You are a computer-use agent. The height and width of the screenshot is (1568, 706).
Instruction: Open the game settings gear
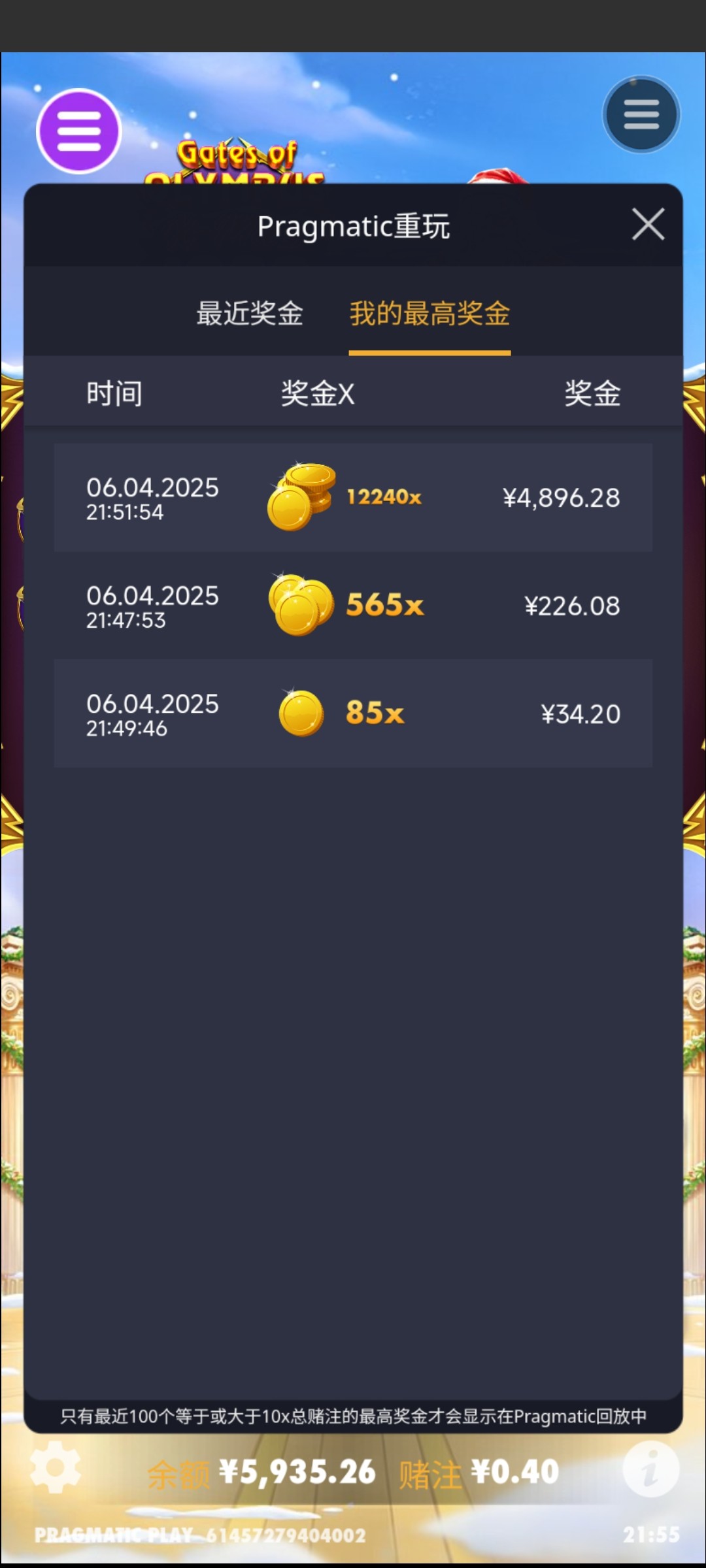tap(56, 1468)
